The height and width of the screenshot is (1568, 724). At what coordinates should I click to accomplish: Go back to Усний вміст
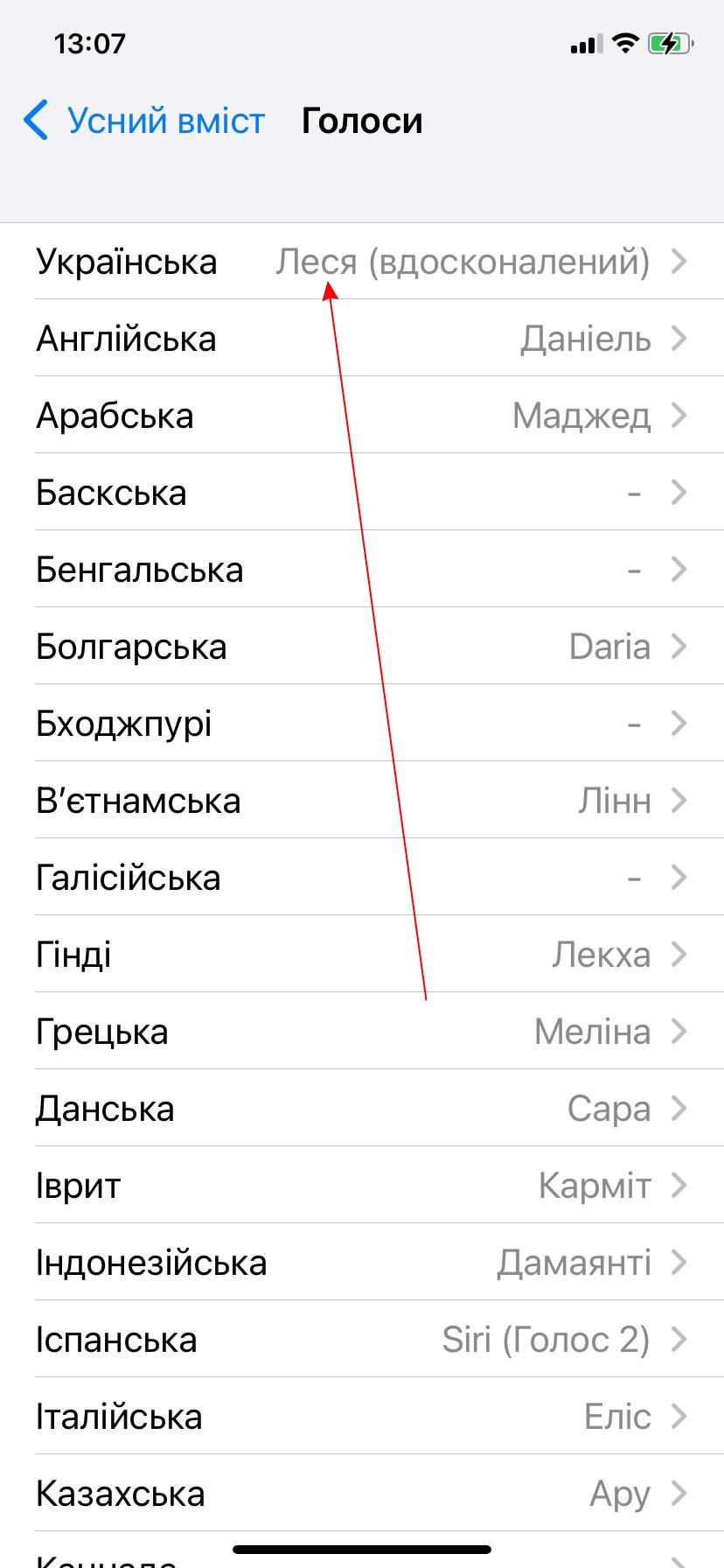coord(144,121)
